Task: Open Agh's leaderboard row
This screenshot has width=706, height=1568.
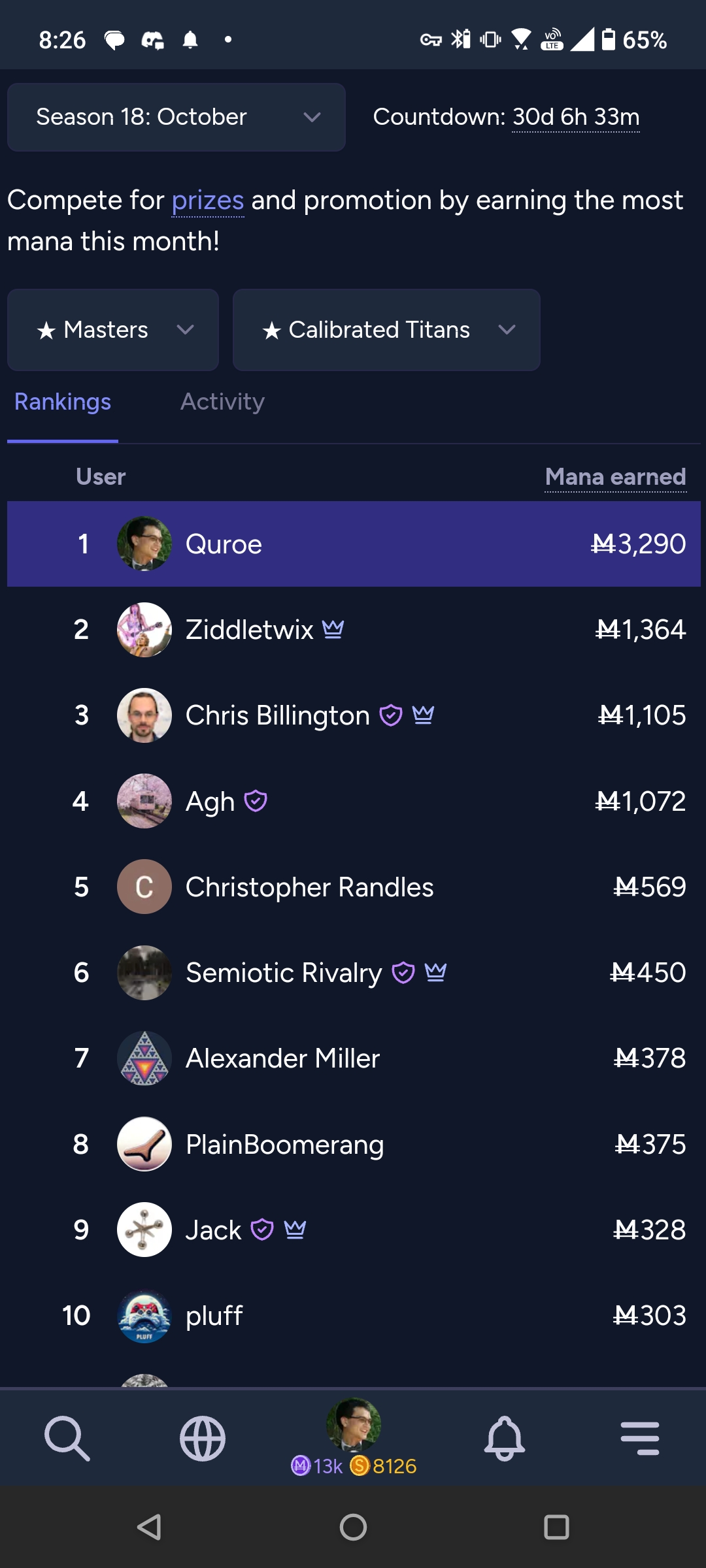Action: pos(354,801)
